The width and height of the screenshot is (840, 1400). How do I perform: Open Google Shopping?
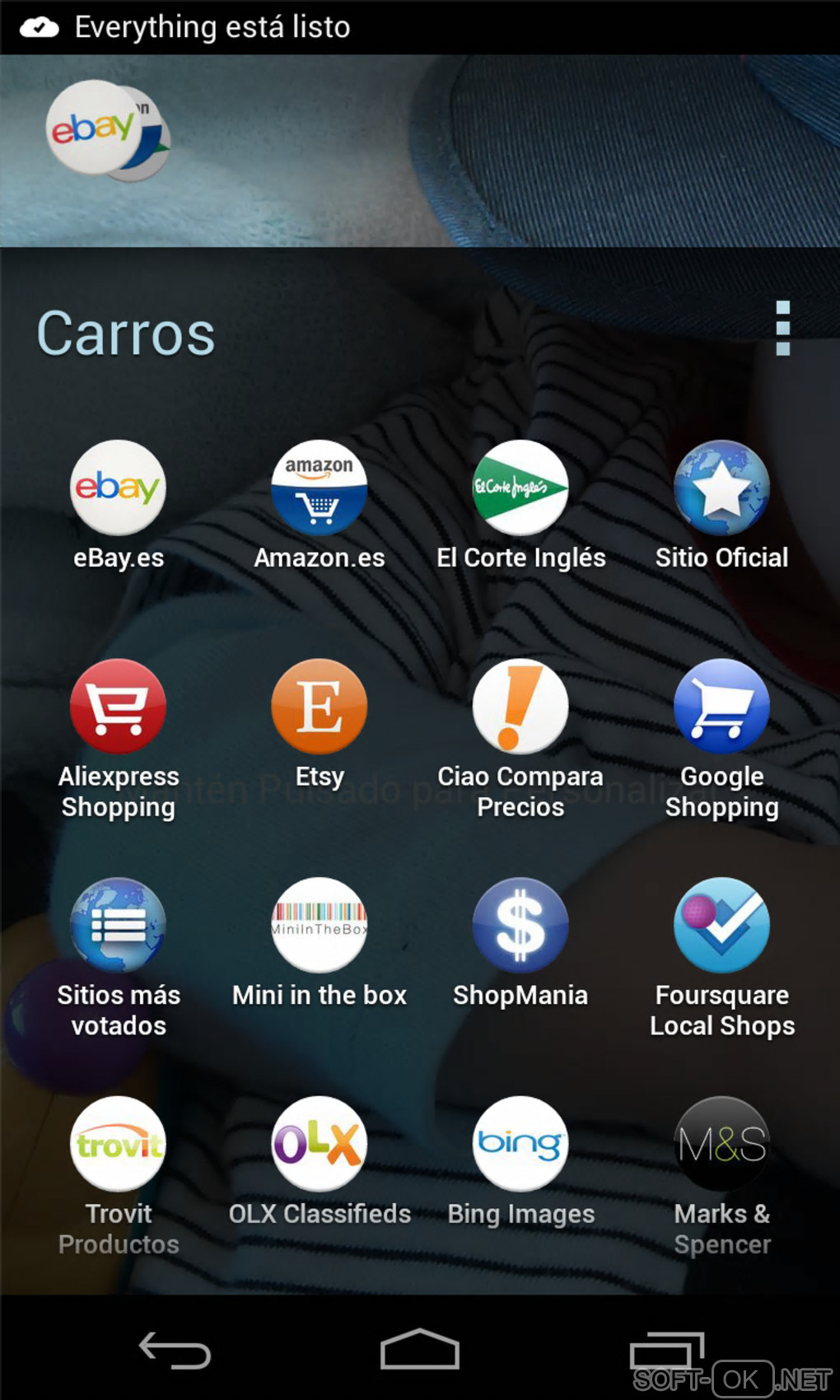[721, 707]
